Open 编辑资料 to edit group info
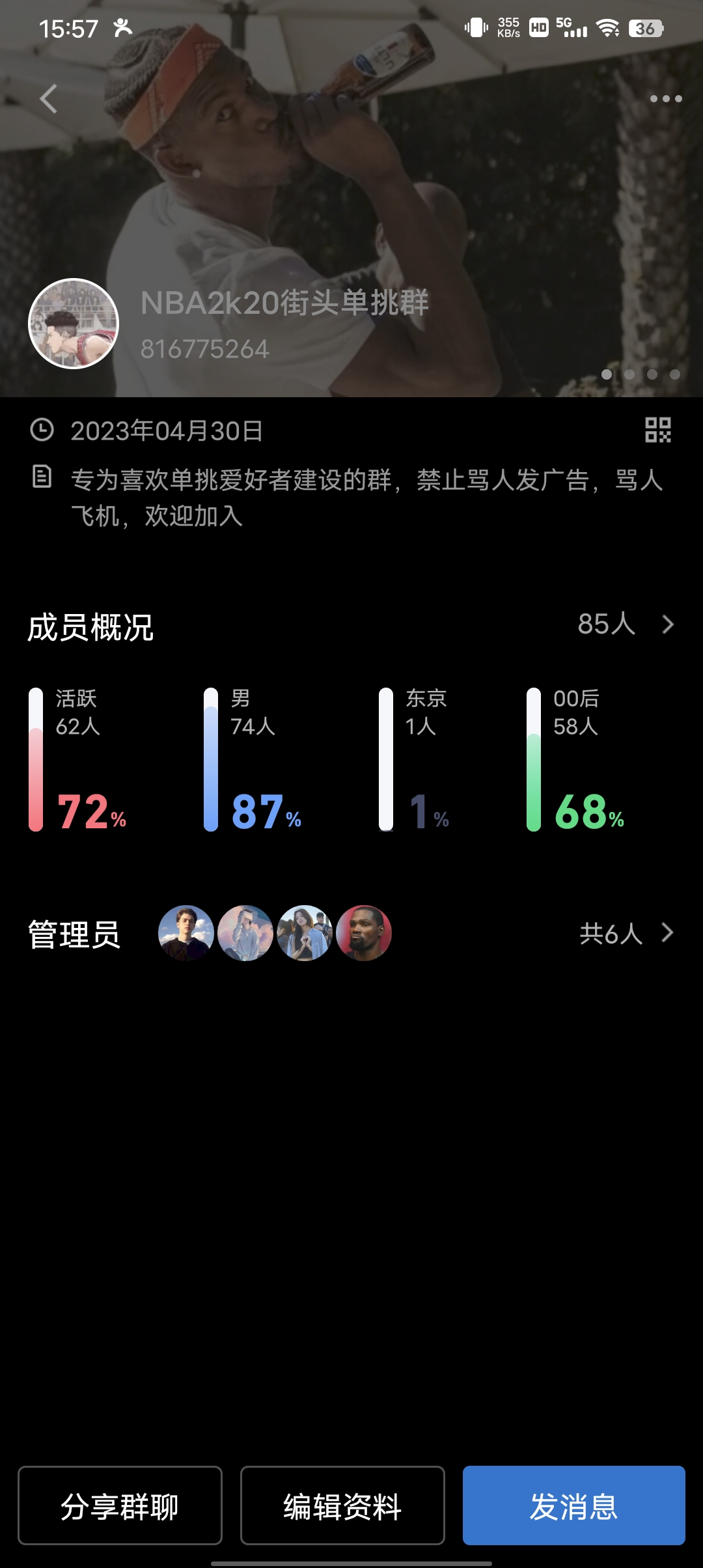This screenshot has height=1568, width=703. pos(342,1505)
